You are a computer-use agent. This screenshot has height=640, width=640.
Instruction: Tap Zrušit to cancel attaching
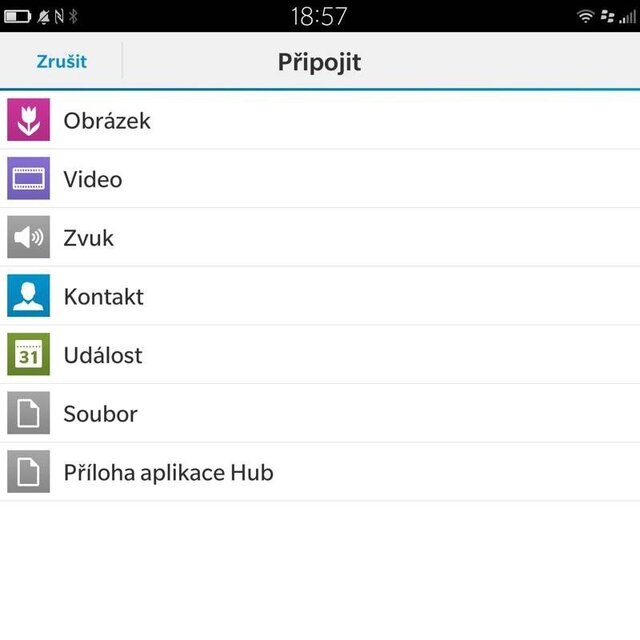(61, 61)
